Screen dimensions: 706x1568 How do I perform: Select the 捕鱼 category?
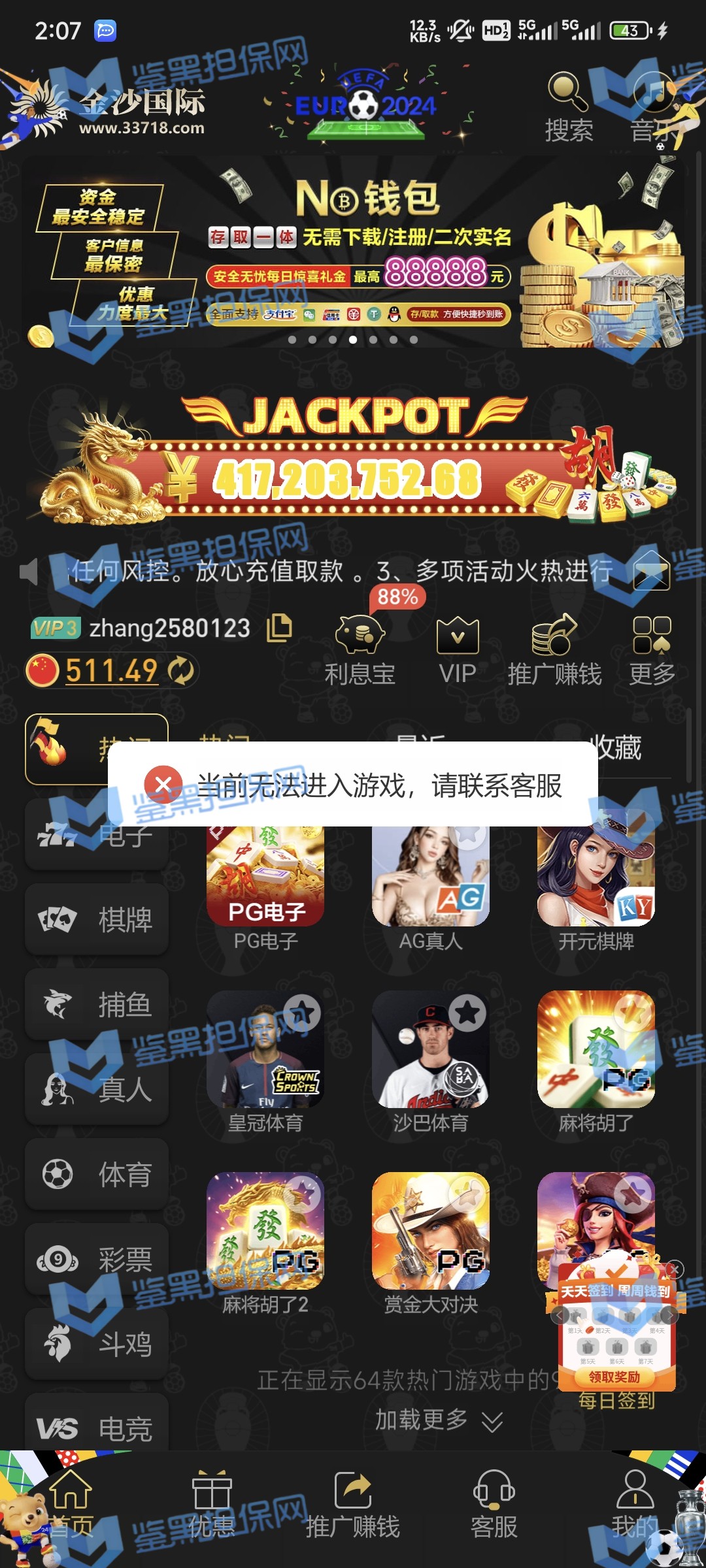pyautogui.click(x=97, y=1004)
